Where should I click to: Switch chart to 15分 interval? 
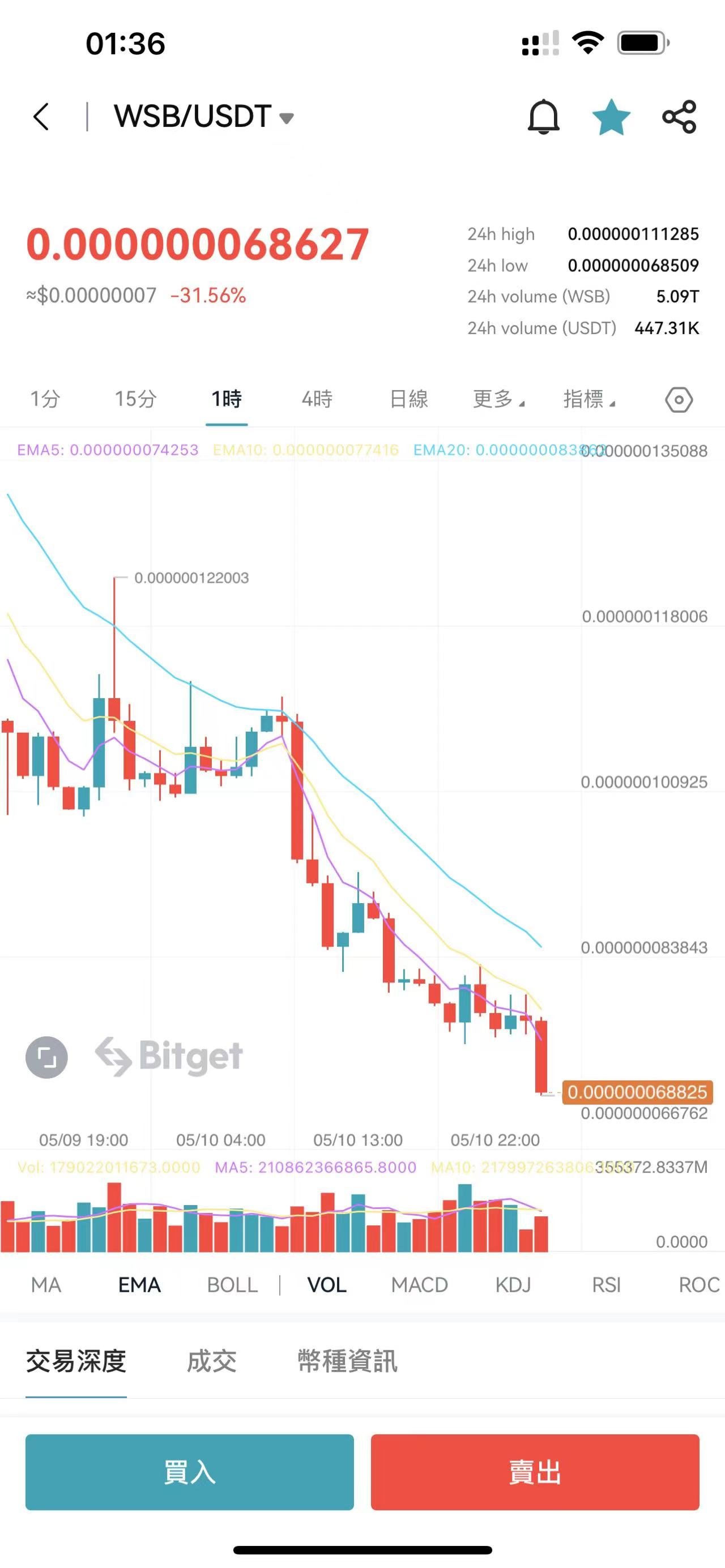click(135, 399)
